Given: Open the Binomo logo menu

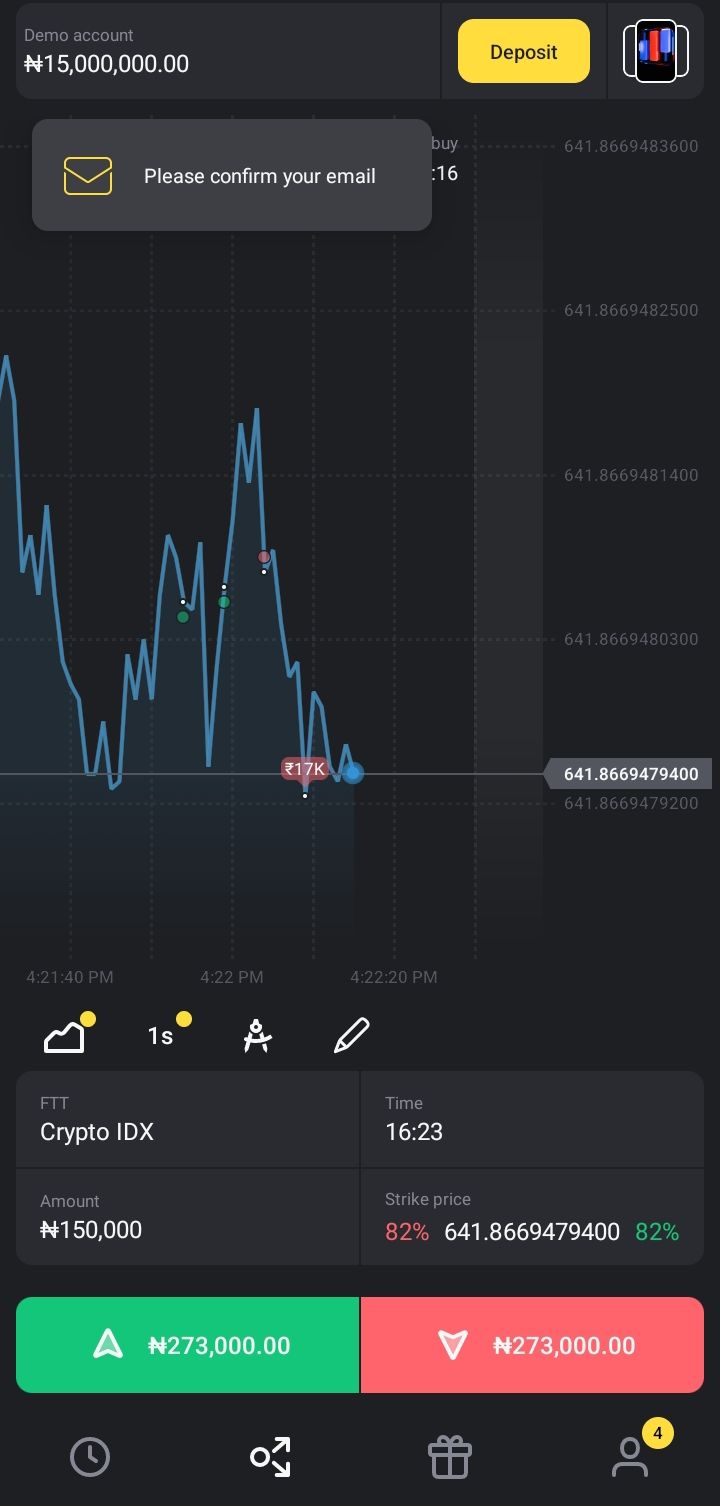Looking at the screenshot, I should (x=656, y=51).
